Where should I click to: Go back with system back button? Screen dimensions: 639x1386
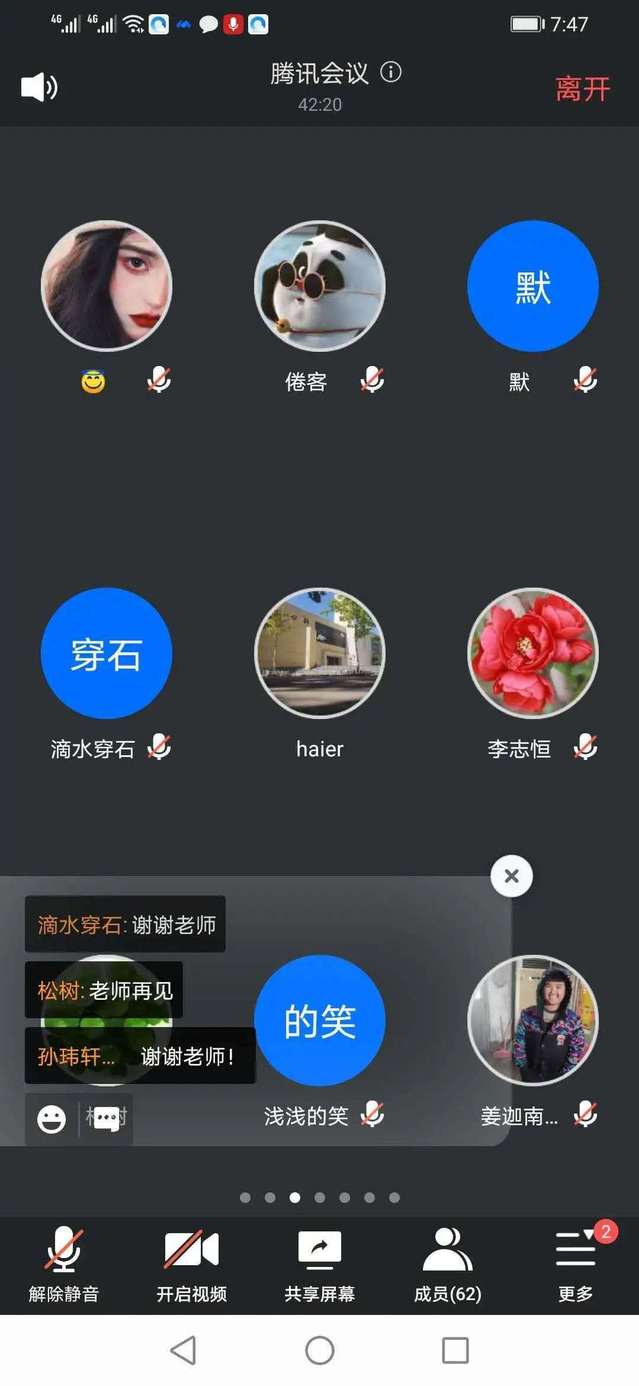[x=183, y=1350]
